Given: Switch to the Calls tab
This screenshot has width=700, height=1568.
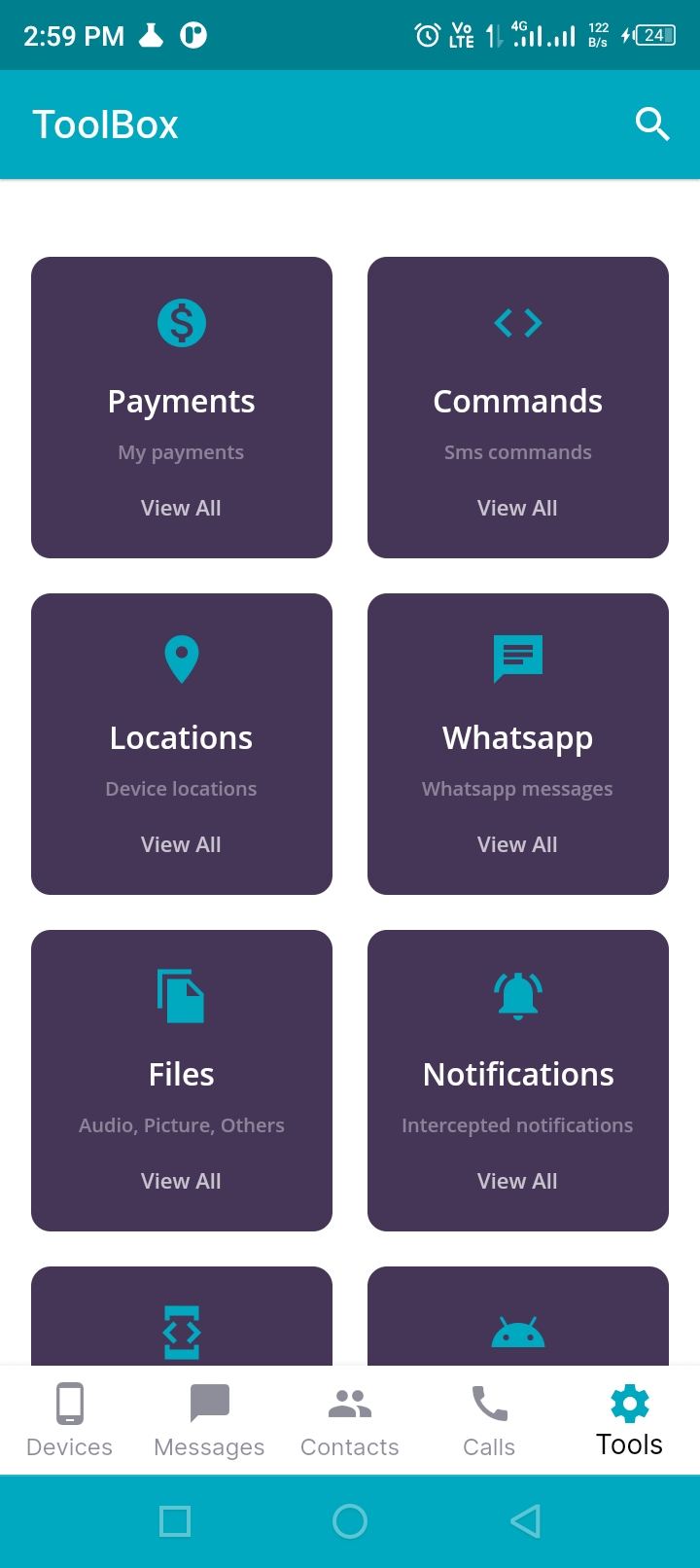Looking at the screenshot, I should click(x=489, y=1420).
